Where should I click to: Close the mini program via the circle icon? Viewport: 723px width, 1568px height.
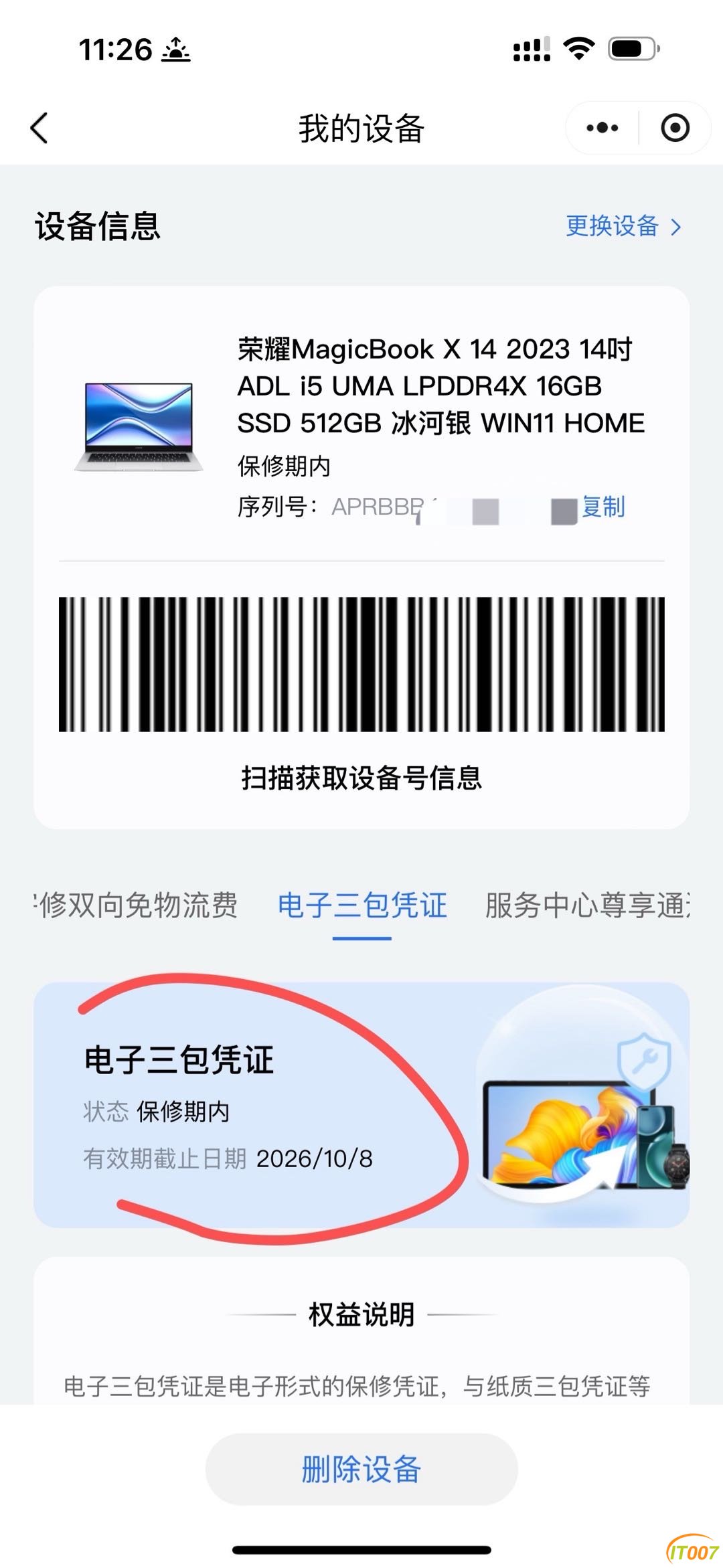(674, 128)
